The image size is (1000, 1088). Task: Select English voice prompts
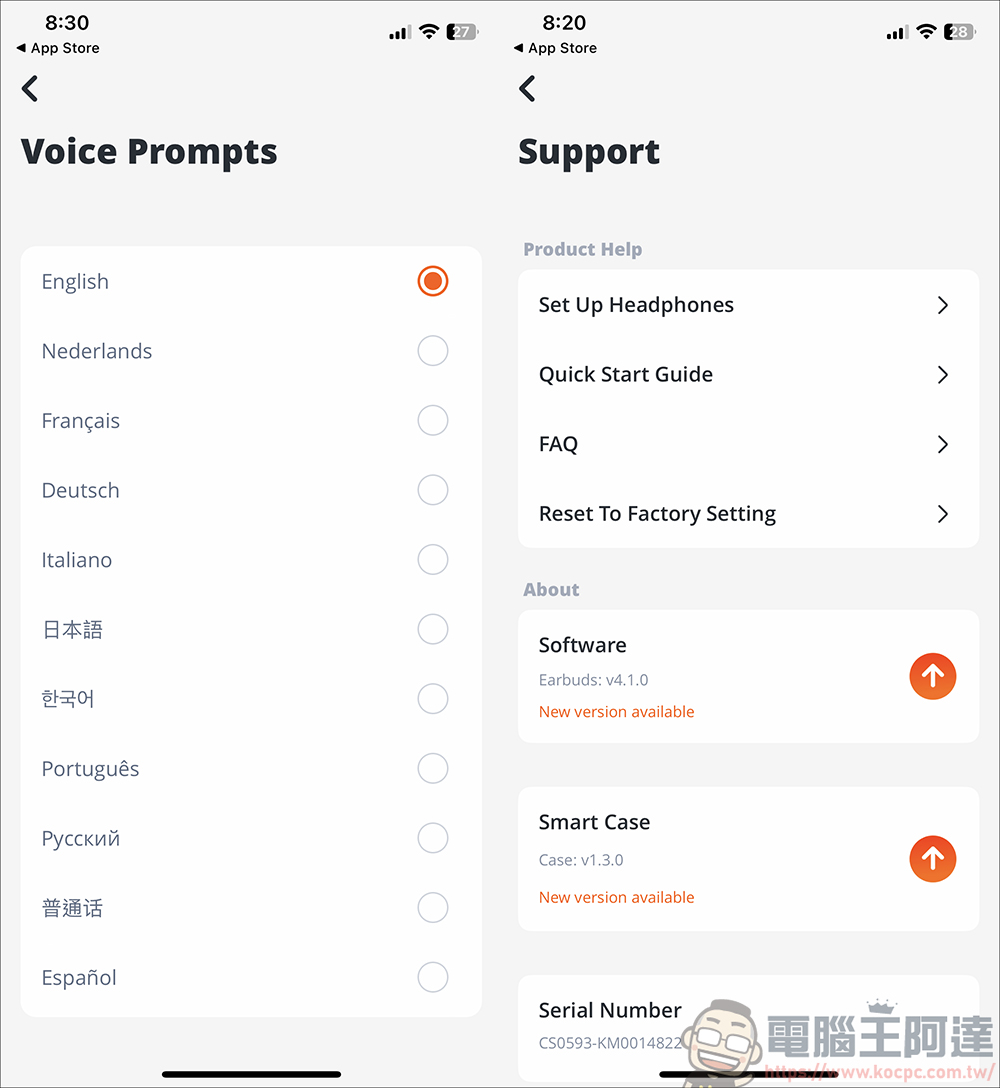(x=432, y=281)
